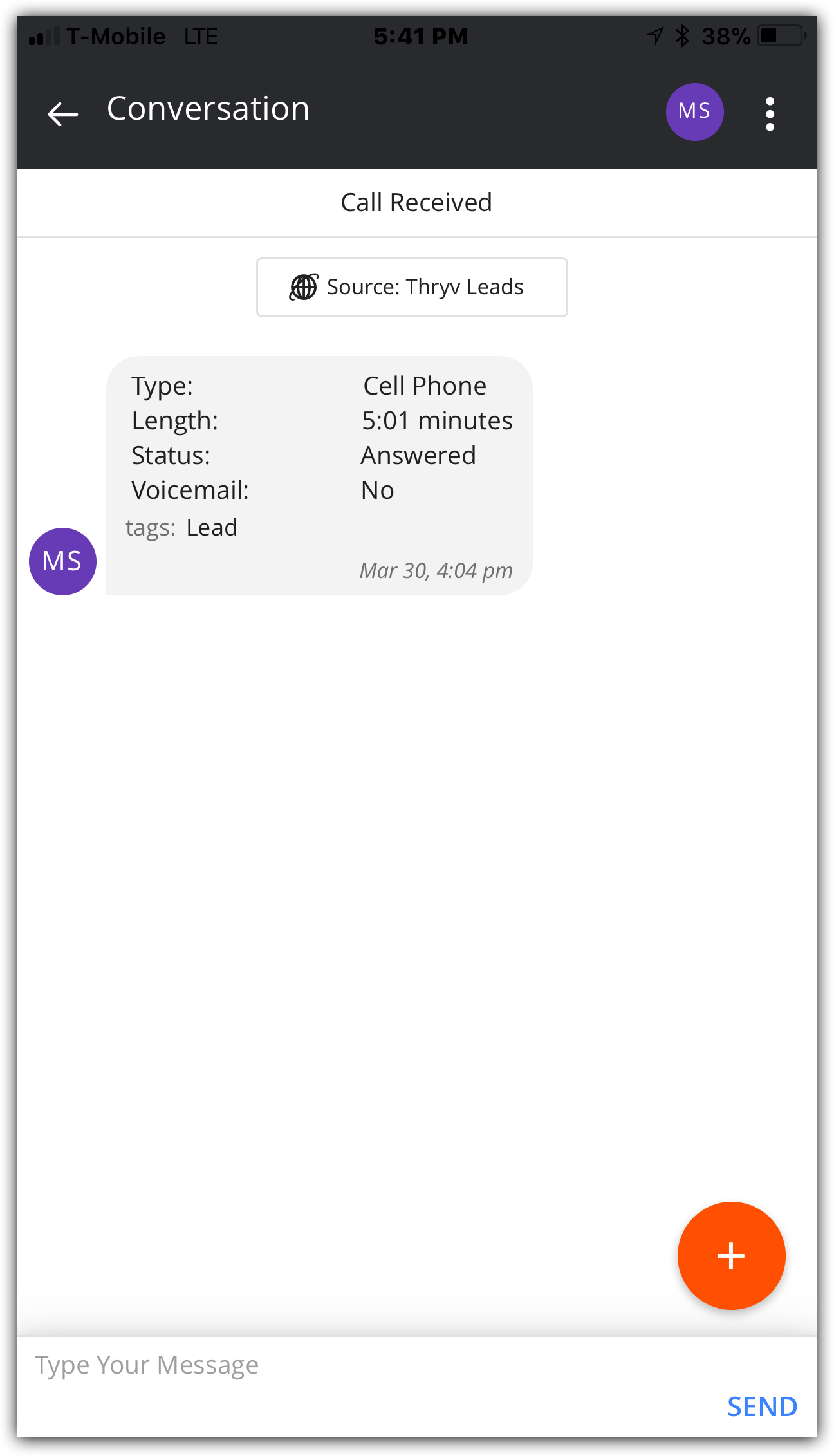This screenshot has height=1456, width=834.
Task: Open the three-dot overflow menu
Action: point(770,114)
